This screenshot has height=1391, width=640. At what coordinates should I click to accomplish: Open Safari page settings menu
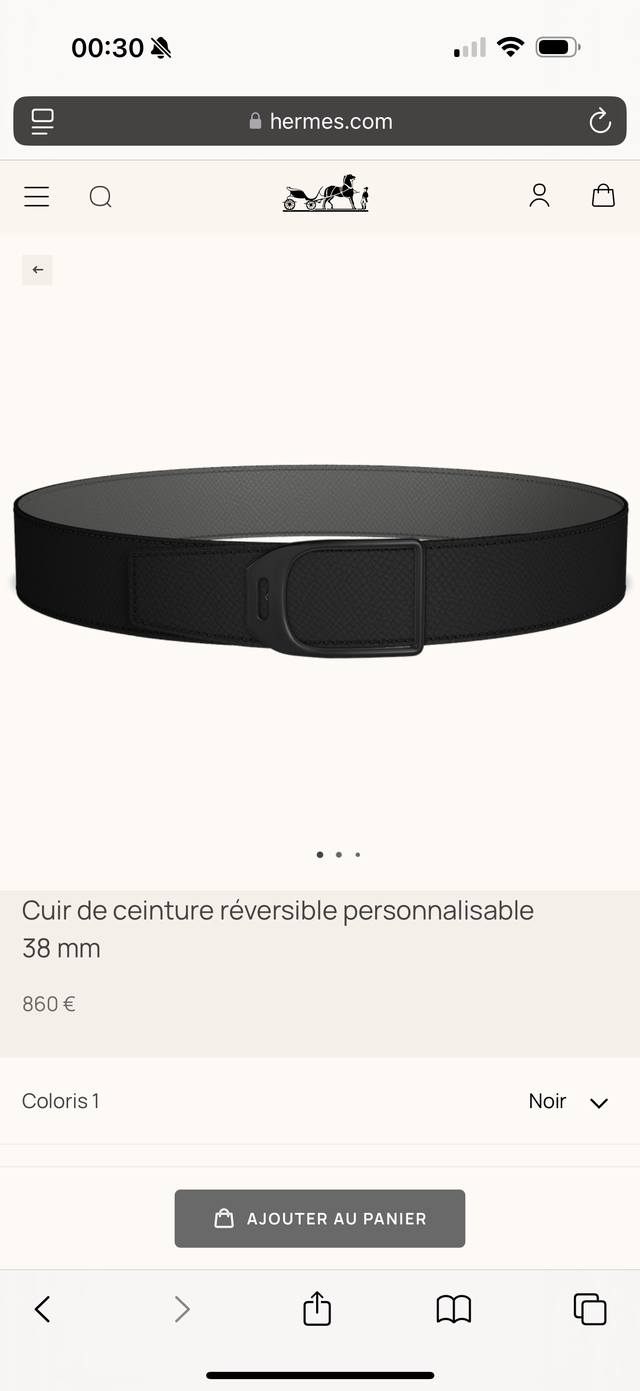(42, 121)
